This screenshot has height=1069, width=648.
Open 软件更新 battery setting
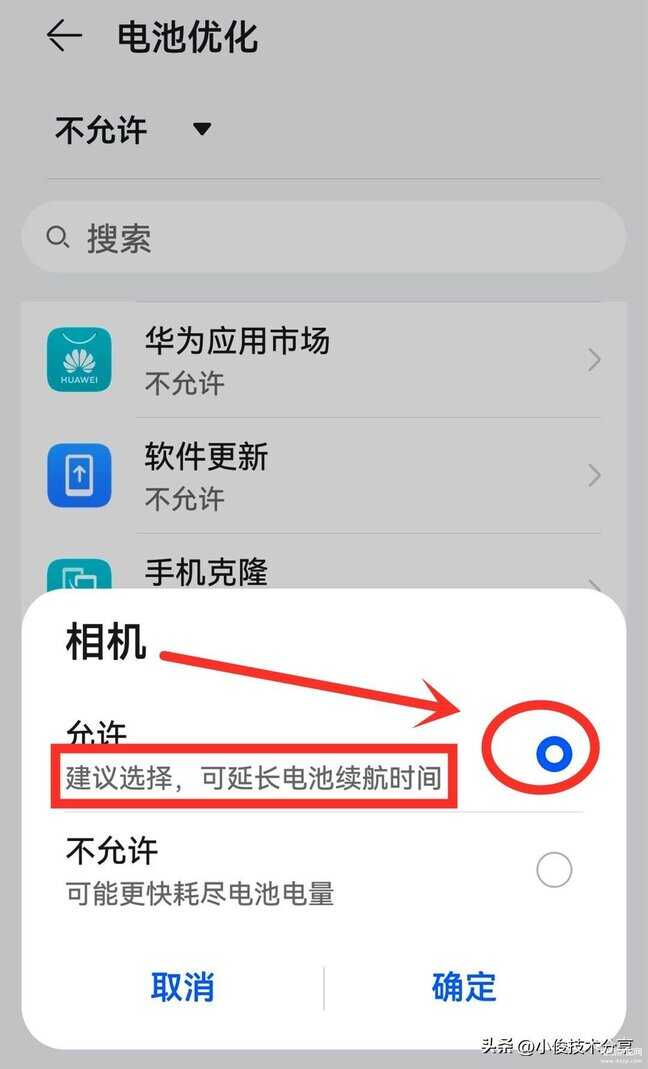[x=324, y=476]
